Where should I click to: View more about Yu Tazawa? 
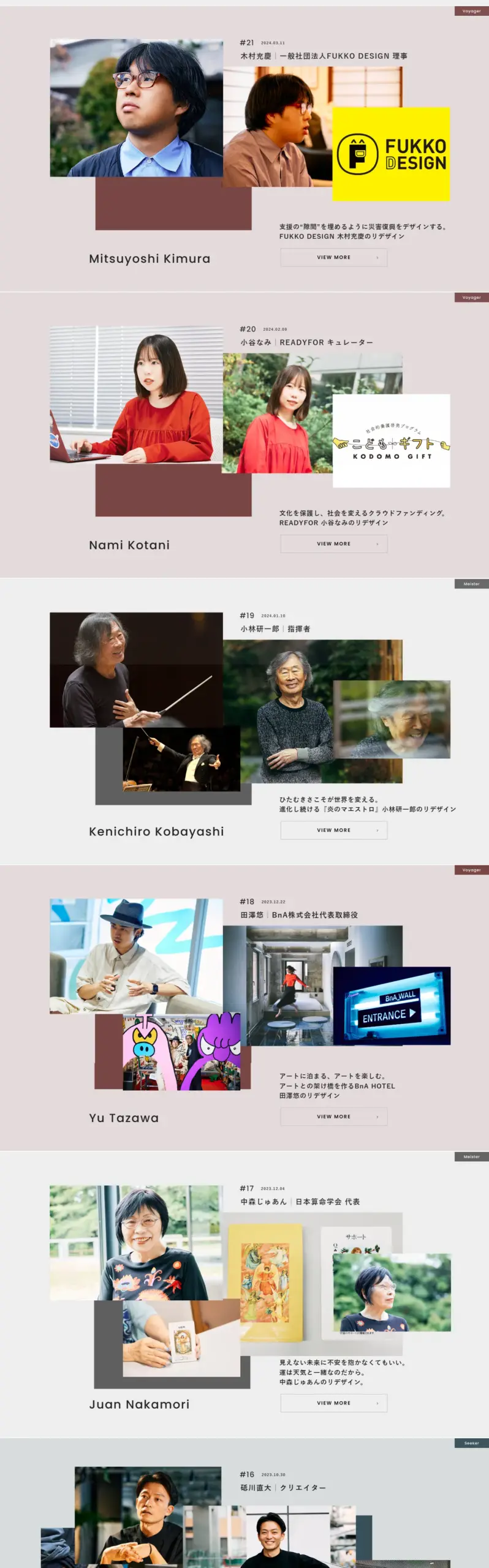point(333,1116)
